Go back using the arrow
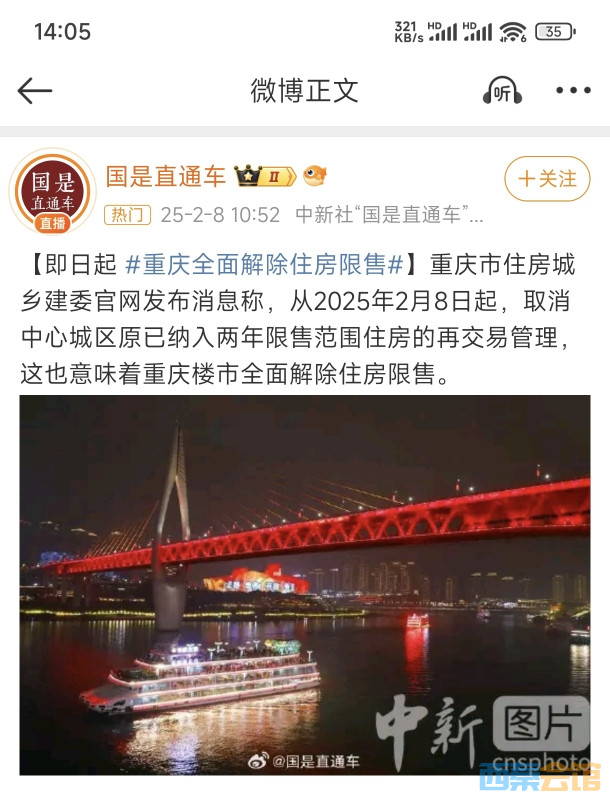Viewport: 610px width, 799px height. point(35,91)
